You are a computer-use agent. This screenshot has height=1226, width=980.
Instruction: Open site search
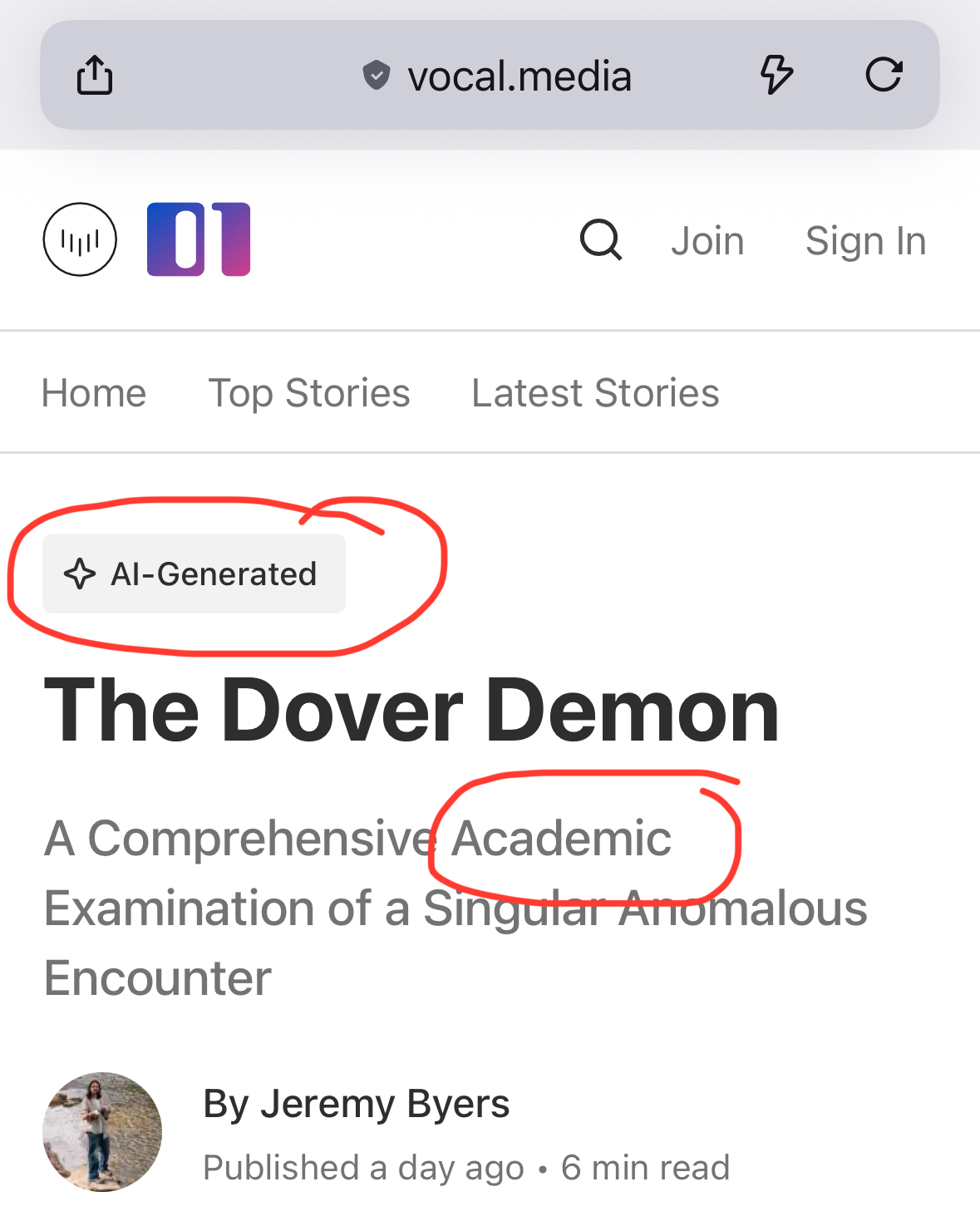coord(601,240)
